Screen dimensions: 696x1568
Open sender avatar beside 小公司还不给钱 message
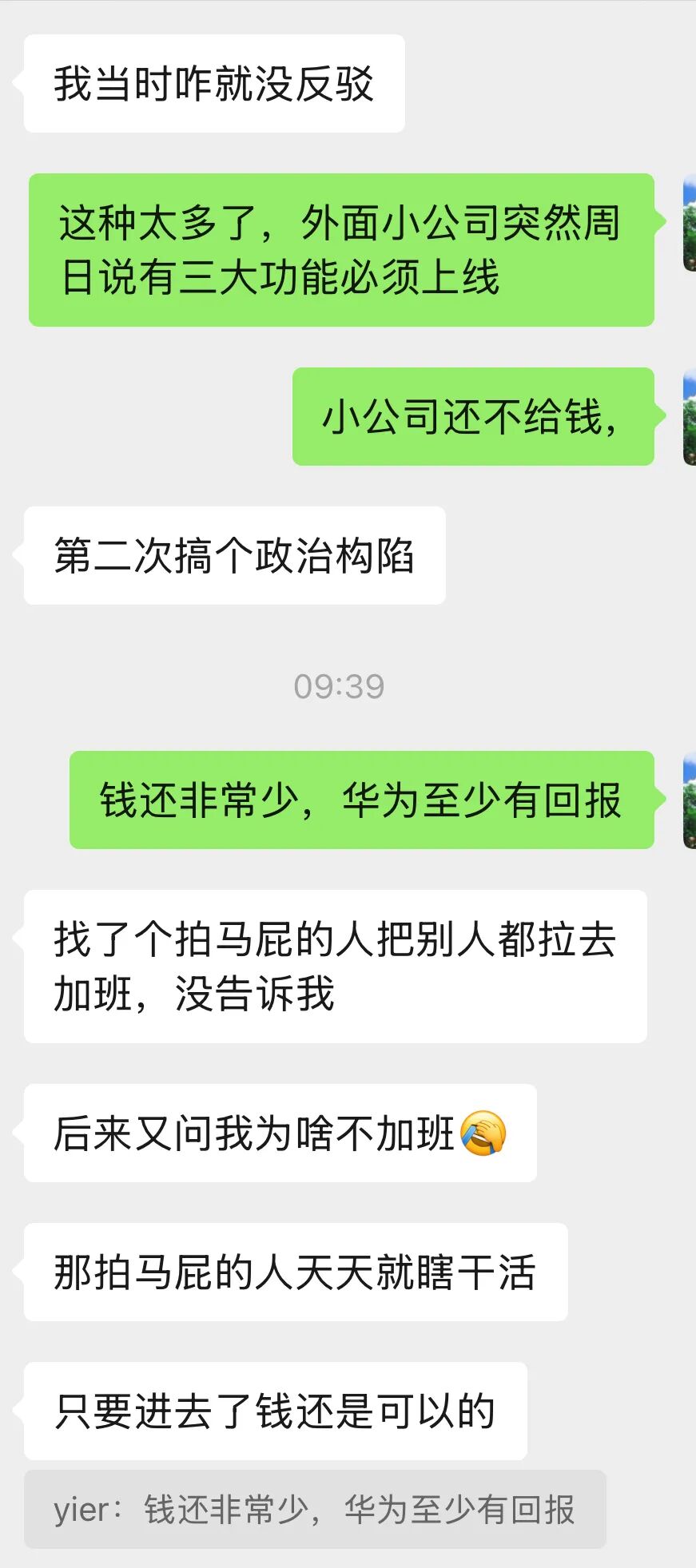[689, 417]
